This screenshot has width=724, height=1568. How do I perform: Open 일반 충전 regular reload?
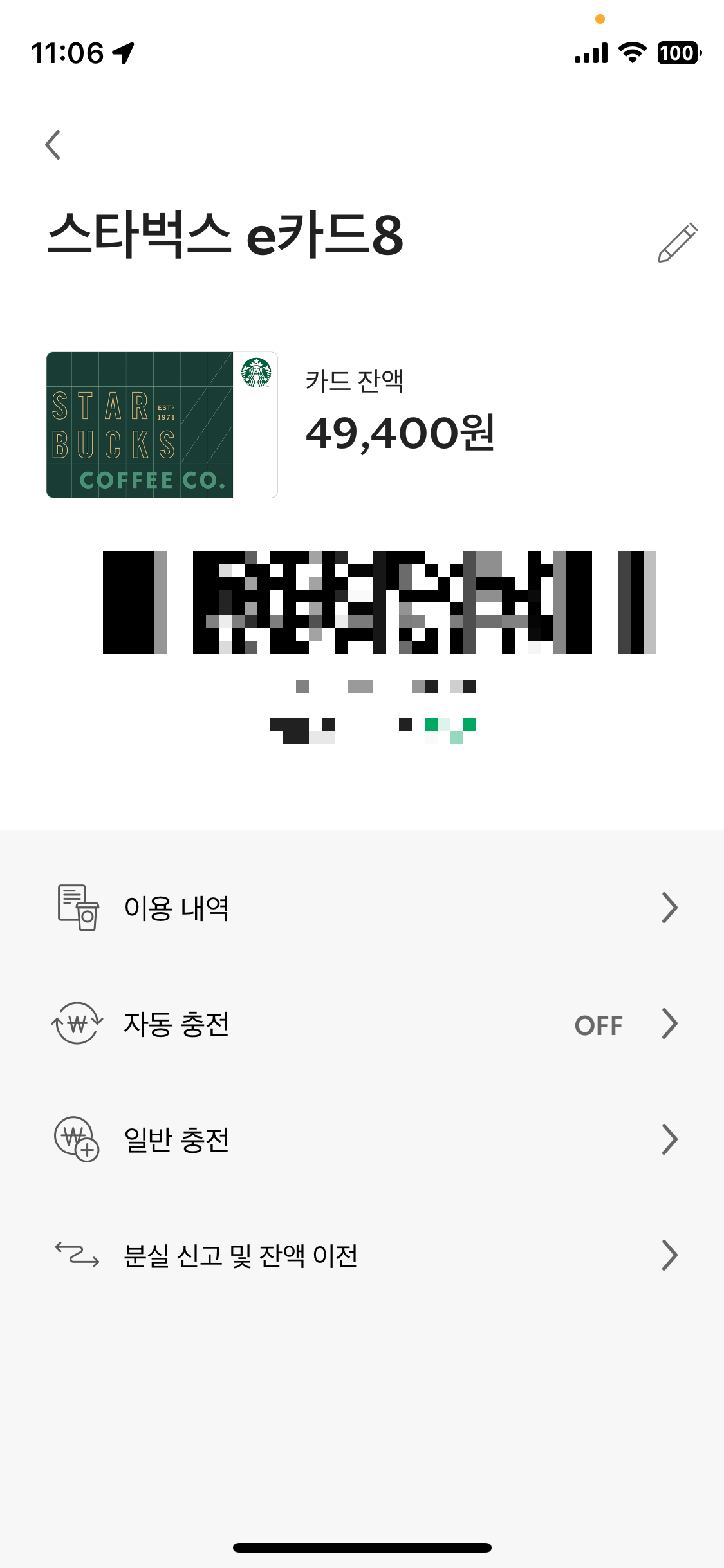click(x=362, y=1139)
